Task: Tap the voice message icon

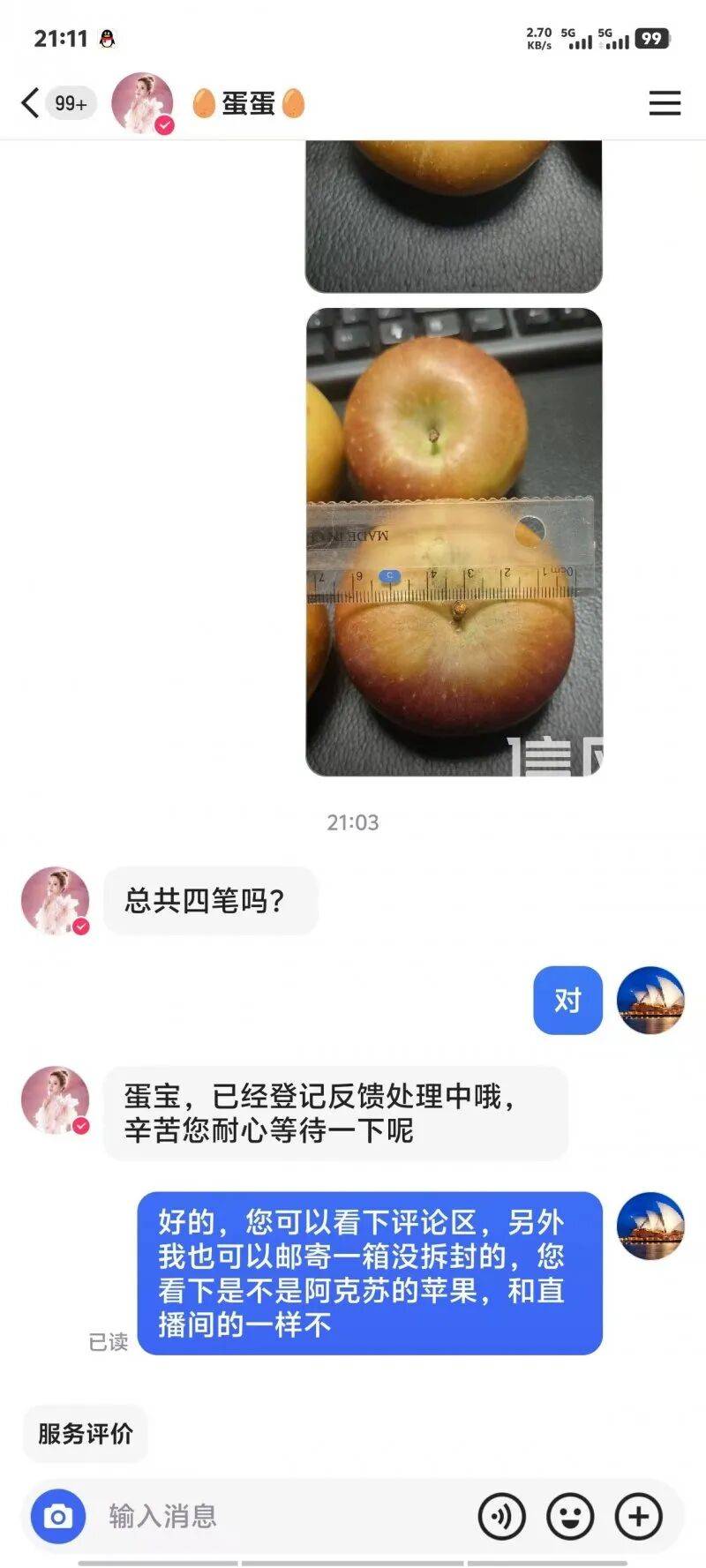Action: 500,1515
